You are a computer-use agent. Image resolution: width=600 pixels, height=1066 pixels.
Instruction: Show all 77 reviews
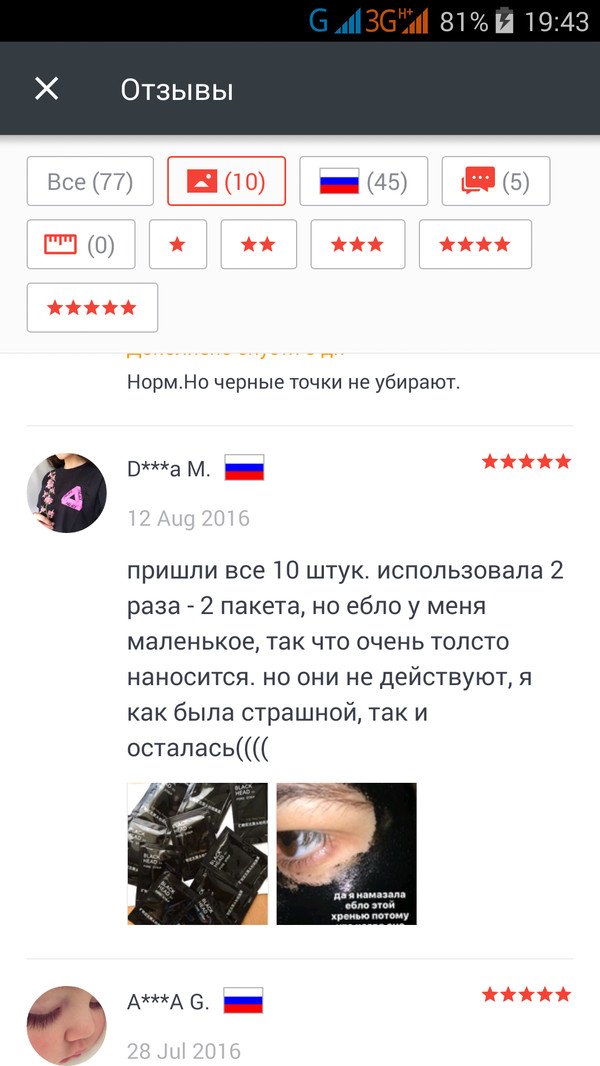(x=90, y=181)
